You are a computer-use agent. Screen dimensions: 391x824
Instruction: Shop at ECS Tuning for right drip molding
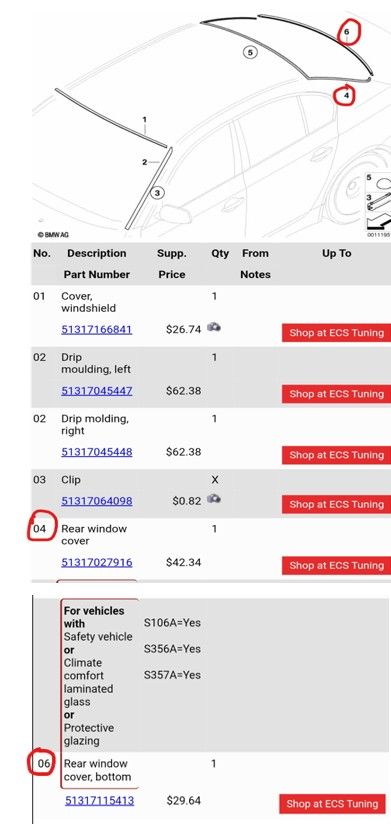tap(336, 455)
